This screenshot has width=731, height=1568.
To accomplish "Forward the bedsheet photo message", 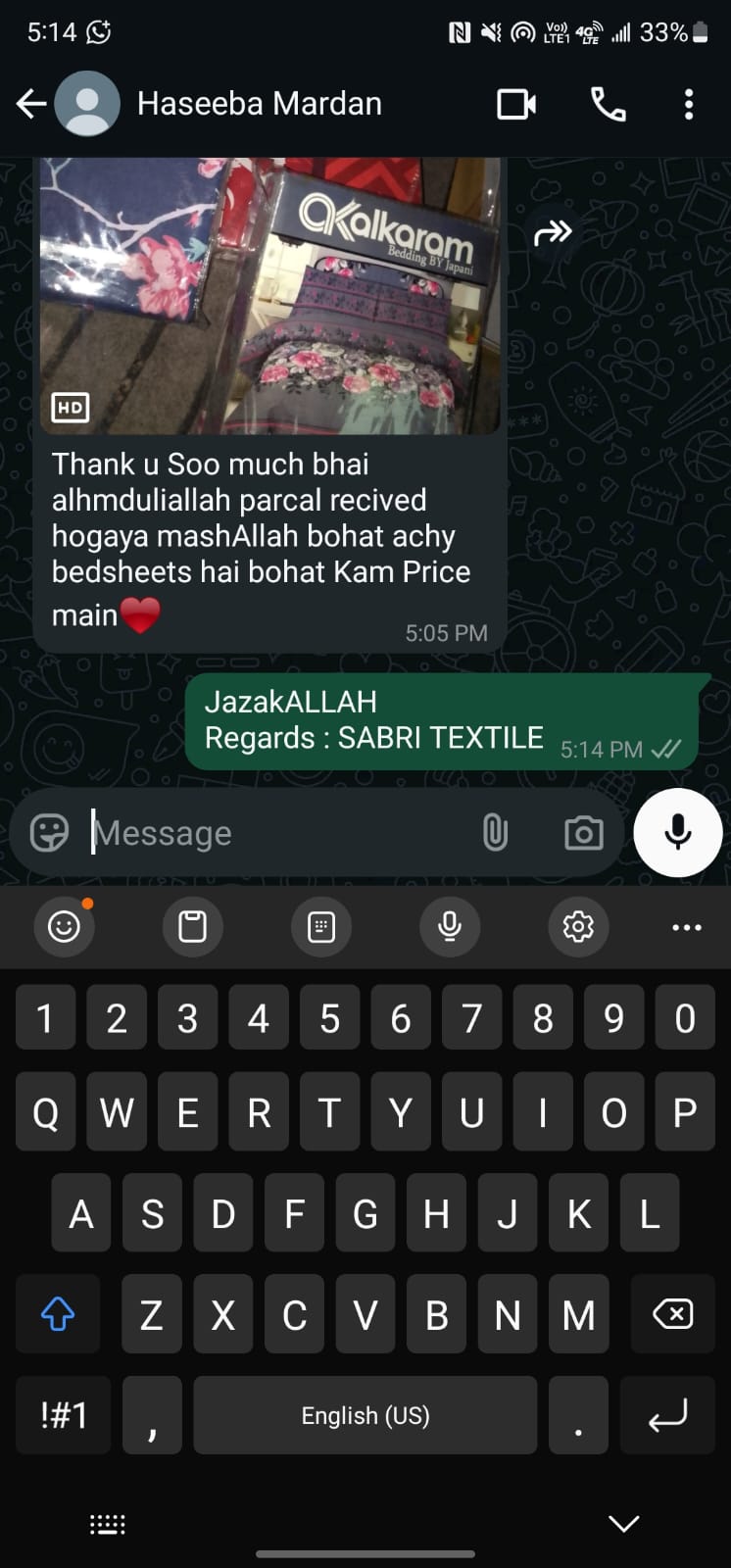I will (553, 233).
